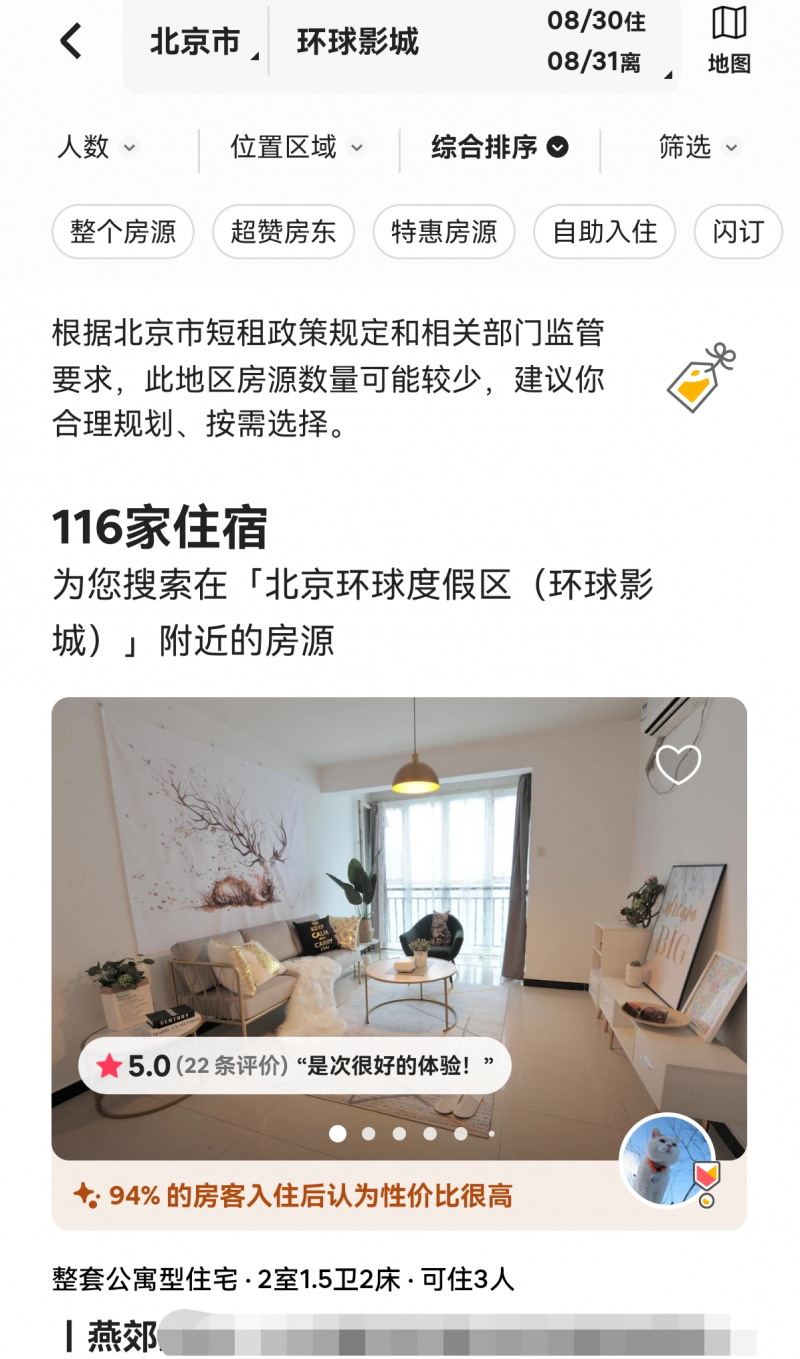Open the 地图 map view
The height and width of the screenshot is (1359, 800).
729,40
